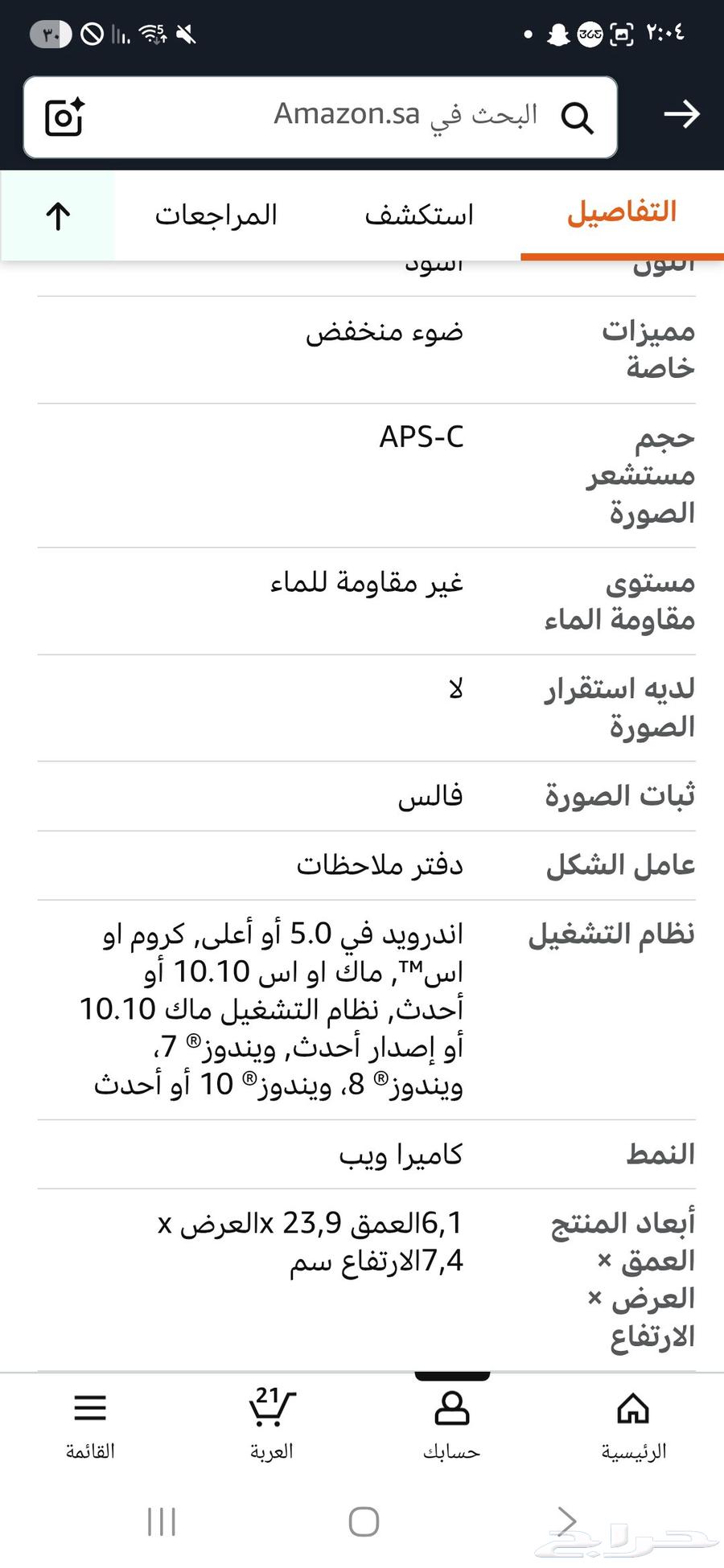
Task: Go back using the top arrow
Action: (x=681, y=114)
